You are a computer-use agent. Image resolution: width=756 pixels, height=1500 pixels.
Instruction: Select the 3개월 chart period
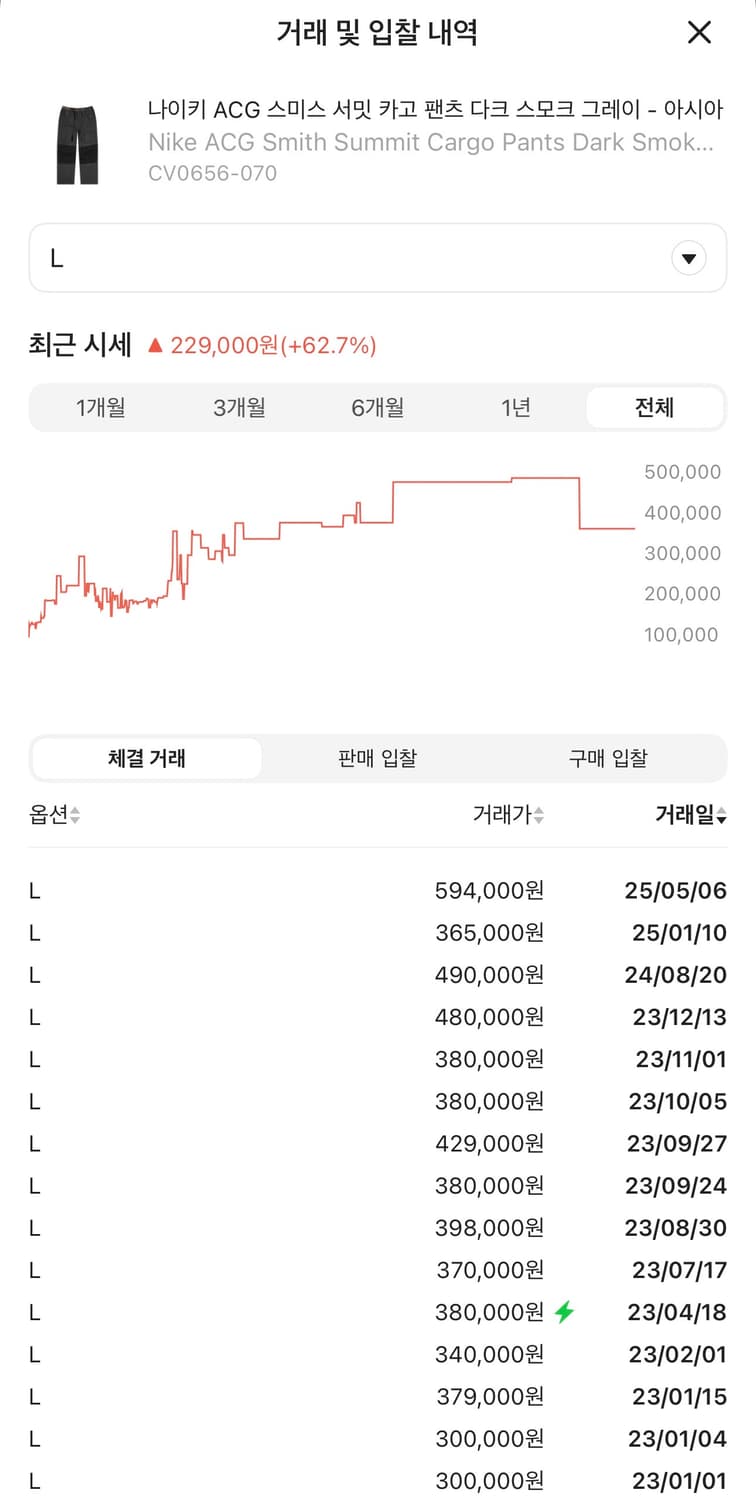[x=239, y=407]
